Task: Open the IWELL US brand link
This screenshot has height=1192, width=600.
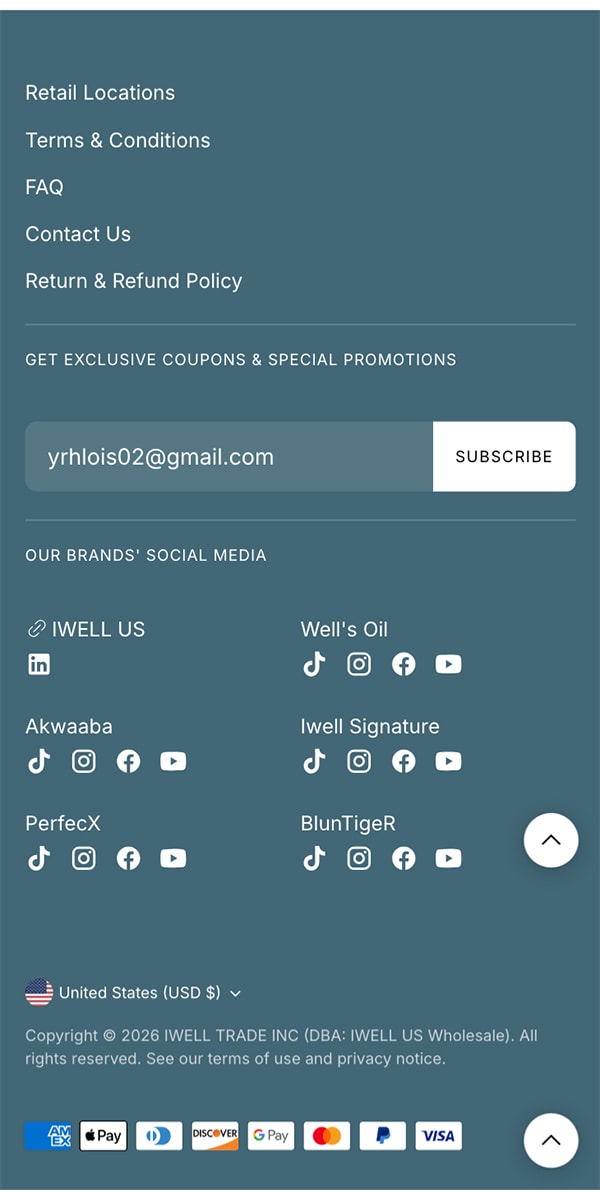Action: [86, 629]
